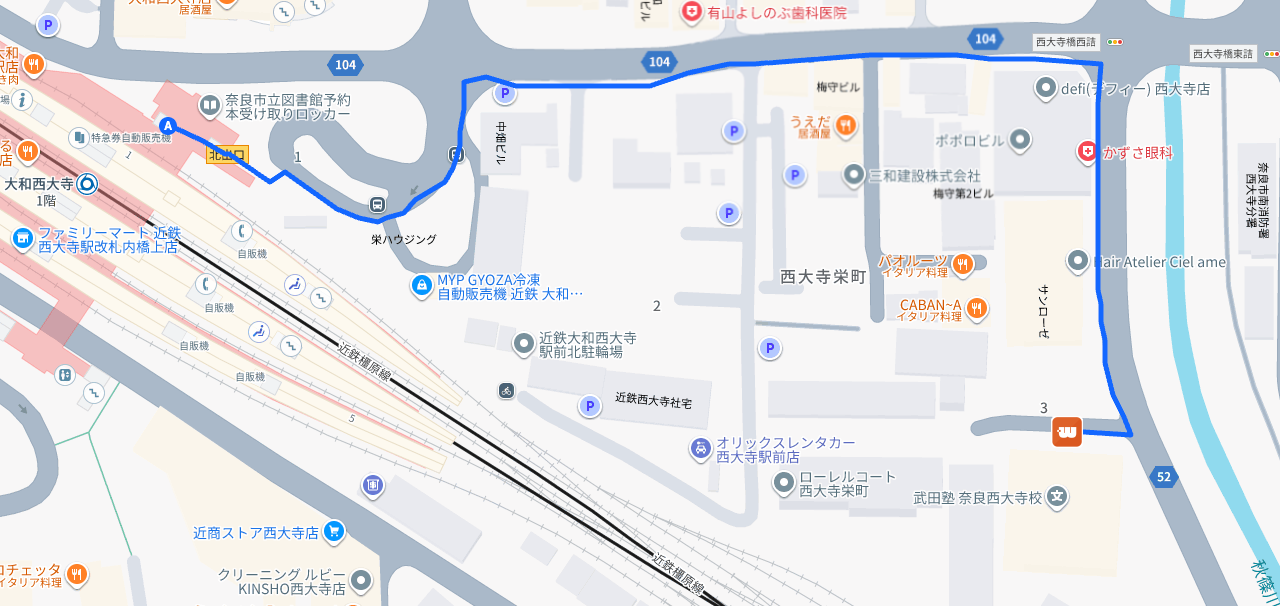This screenshot has height=606, width=1280.
Task: Open the FamilyMart 近鉄西大寺駅改札内橋上店 marker
Action: 23,238
